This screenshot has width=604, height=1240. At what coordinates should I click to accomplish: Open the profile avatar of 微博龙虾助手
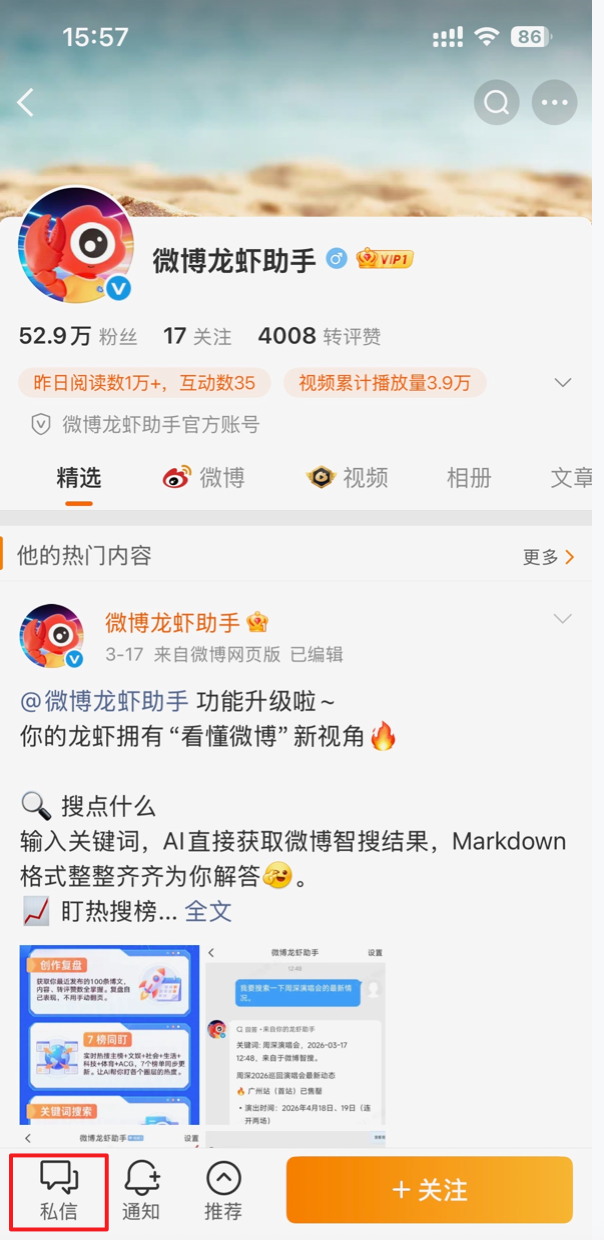click(76, 245)
